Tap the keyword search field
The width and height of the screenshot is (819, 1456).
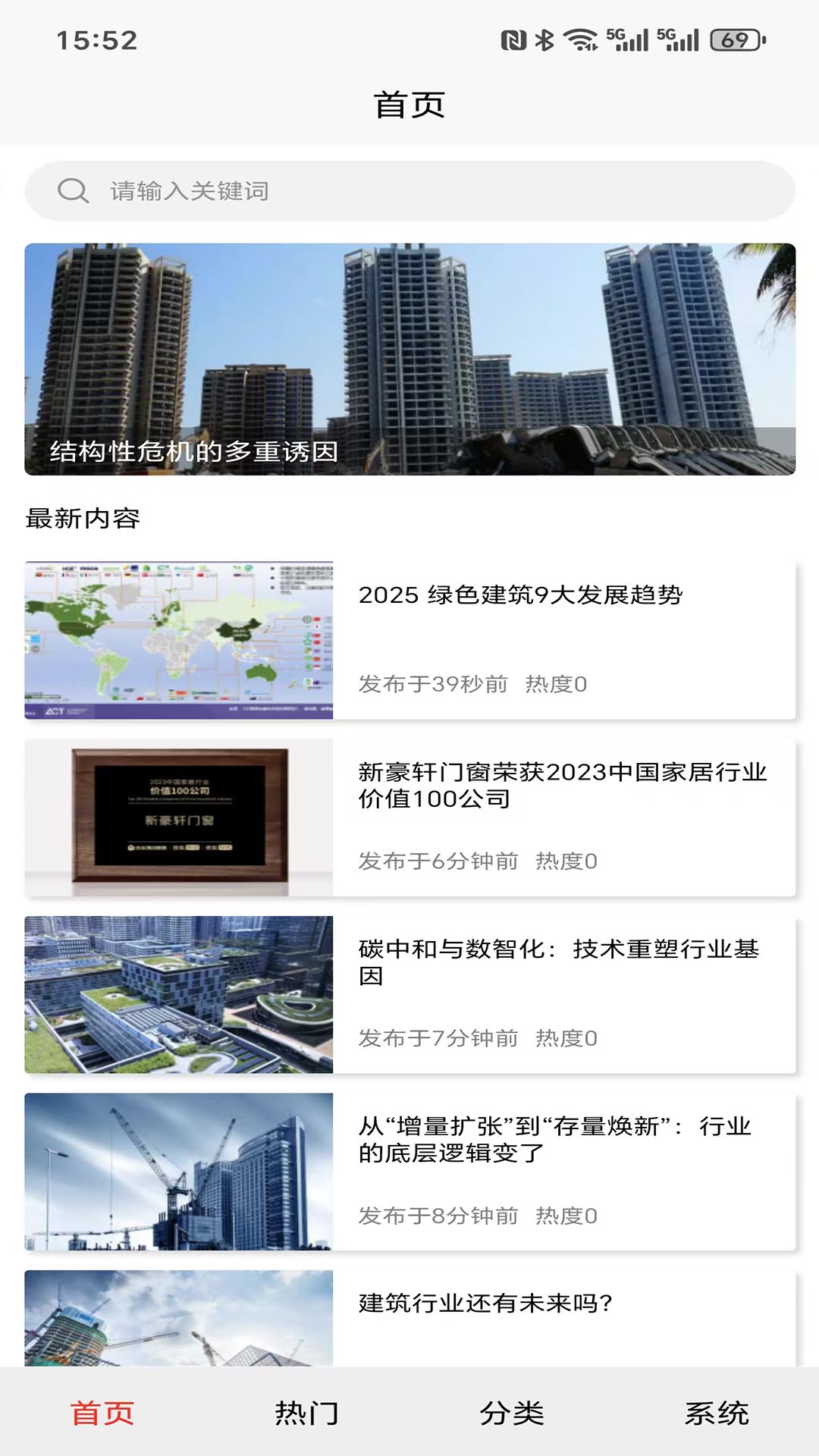tap(409, 191)
